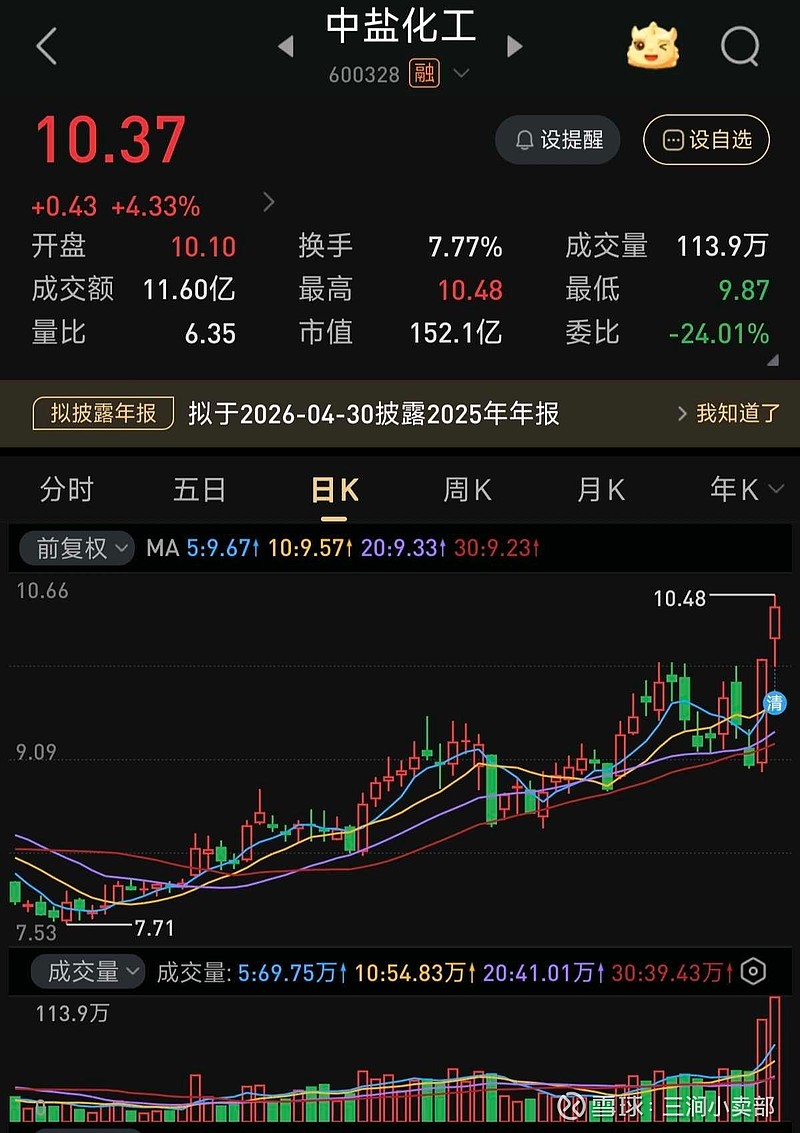800x1133 pixels.
Task: Open the 前复权 adjustment dropdown
Action: click(x=83, y=548)
